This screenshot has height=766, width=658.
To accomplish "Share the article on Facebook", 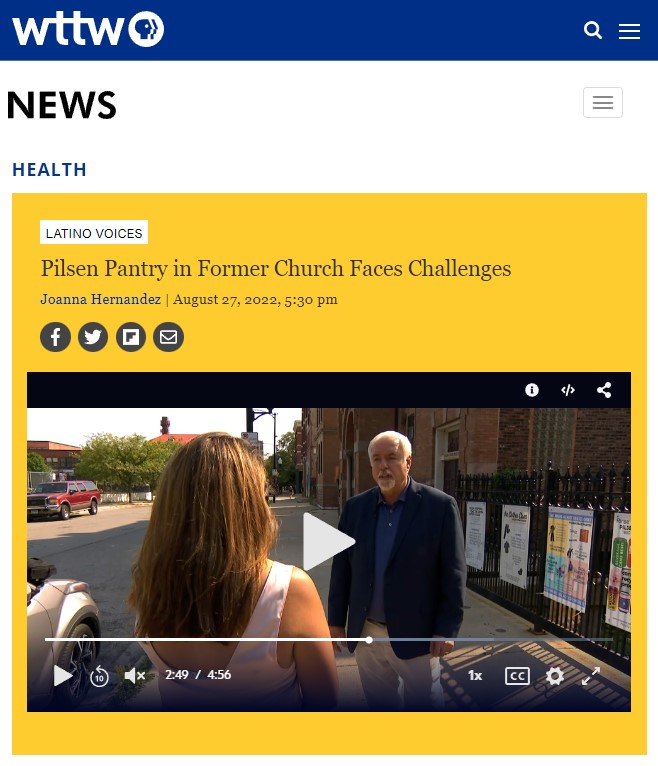I will [x=55, y=337].
